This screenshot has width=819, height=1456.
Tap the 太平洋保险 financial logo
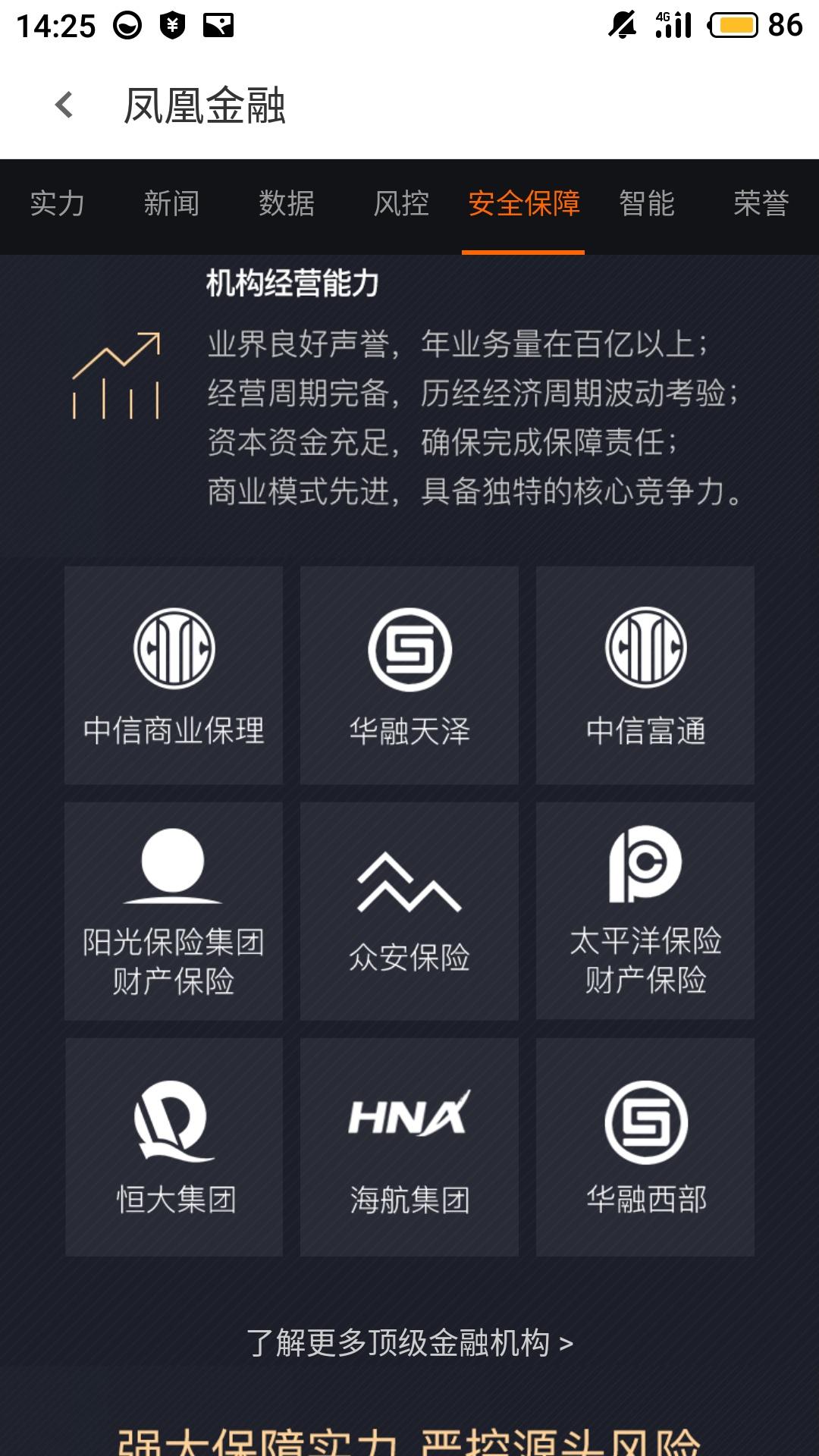(x=645, y=872)
